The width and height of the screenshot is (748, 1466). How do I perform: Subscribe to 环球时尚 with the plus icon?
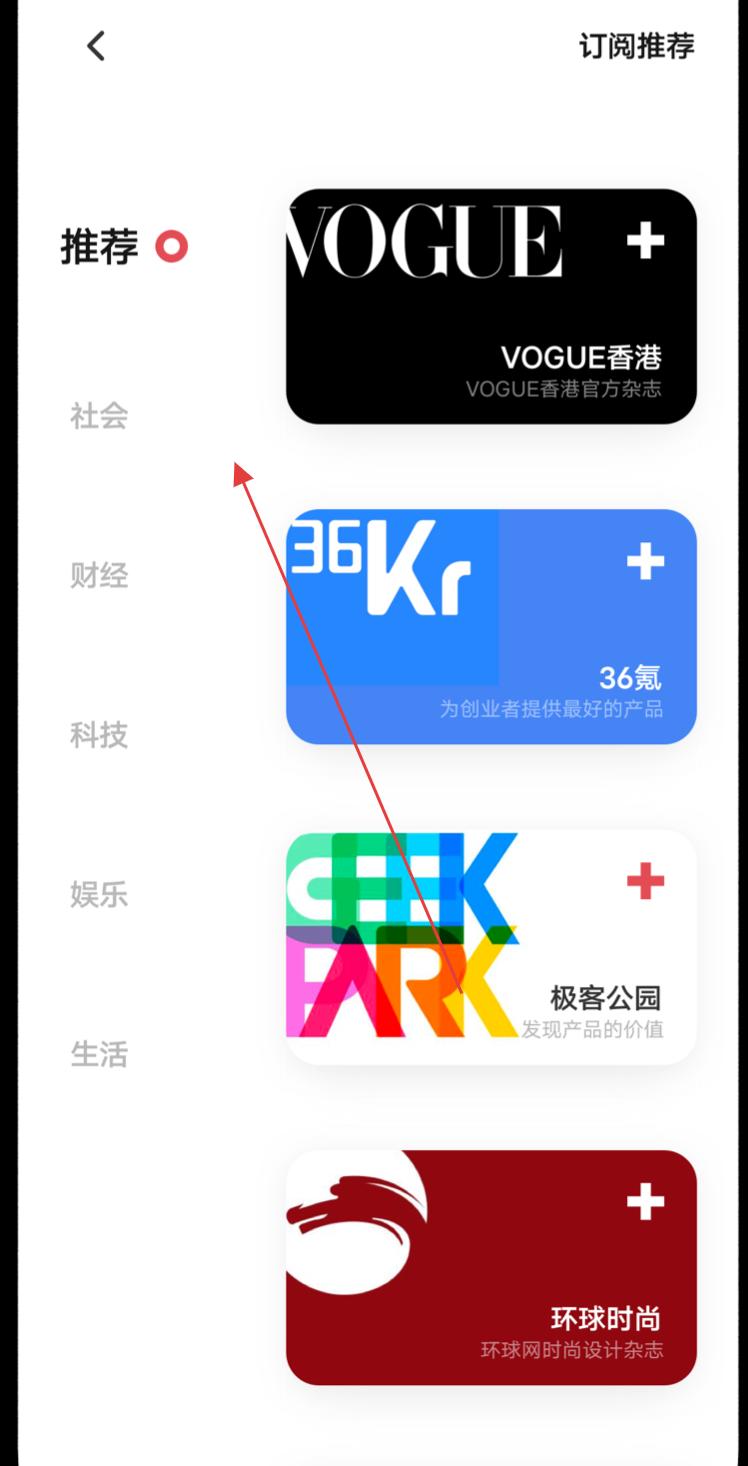tap(645, 1202)
